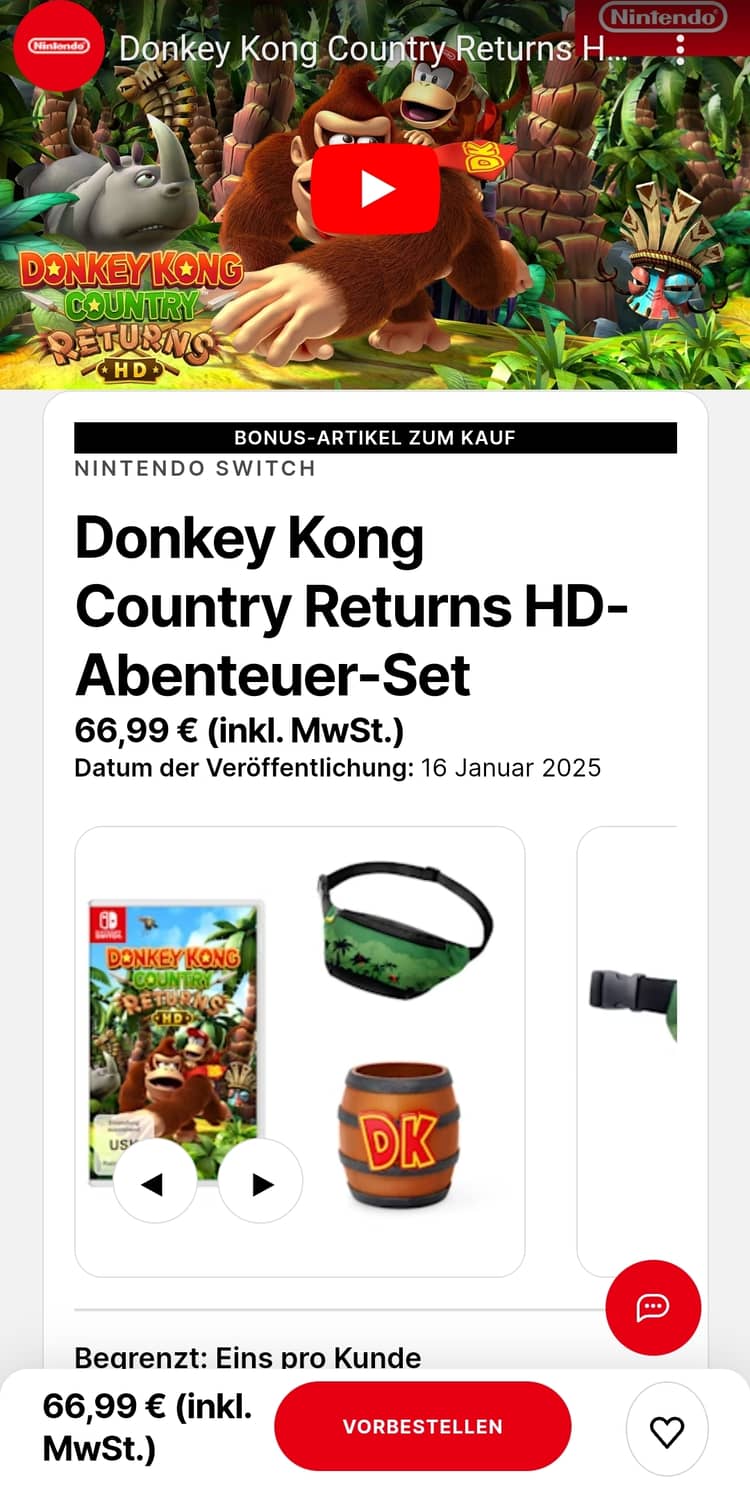Show previous product image
Screen dimensions: 750x1512
click(x=154, y=1181)
